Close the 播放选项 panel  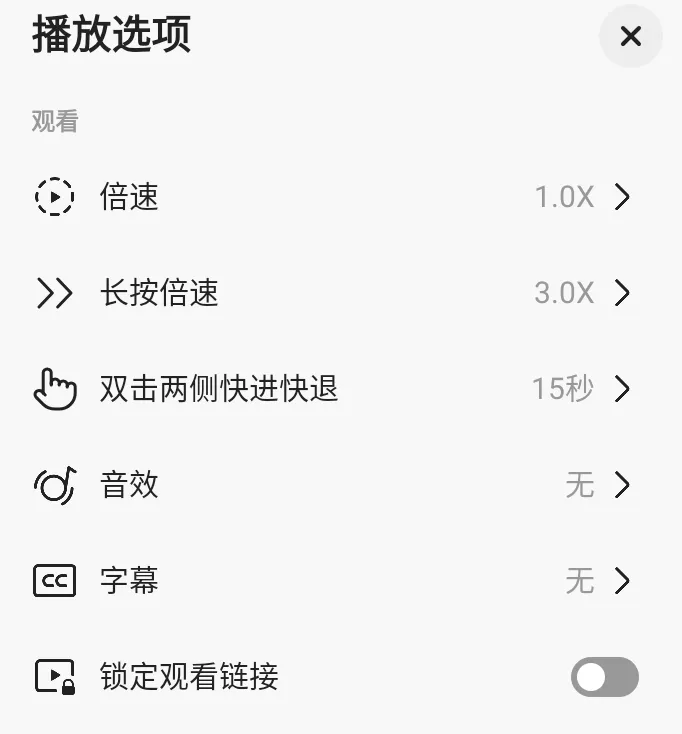(x=630, y=37)
